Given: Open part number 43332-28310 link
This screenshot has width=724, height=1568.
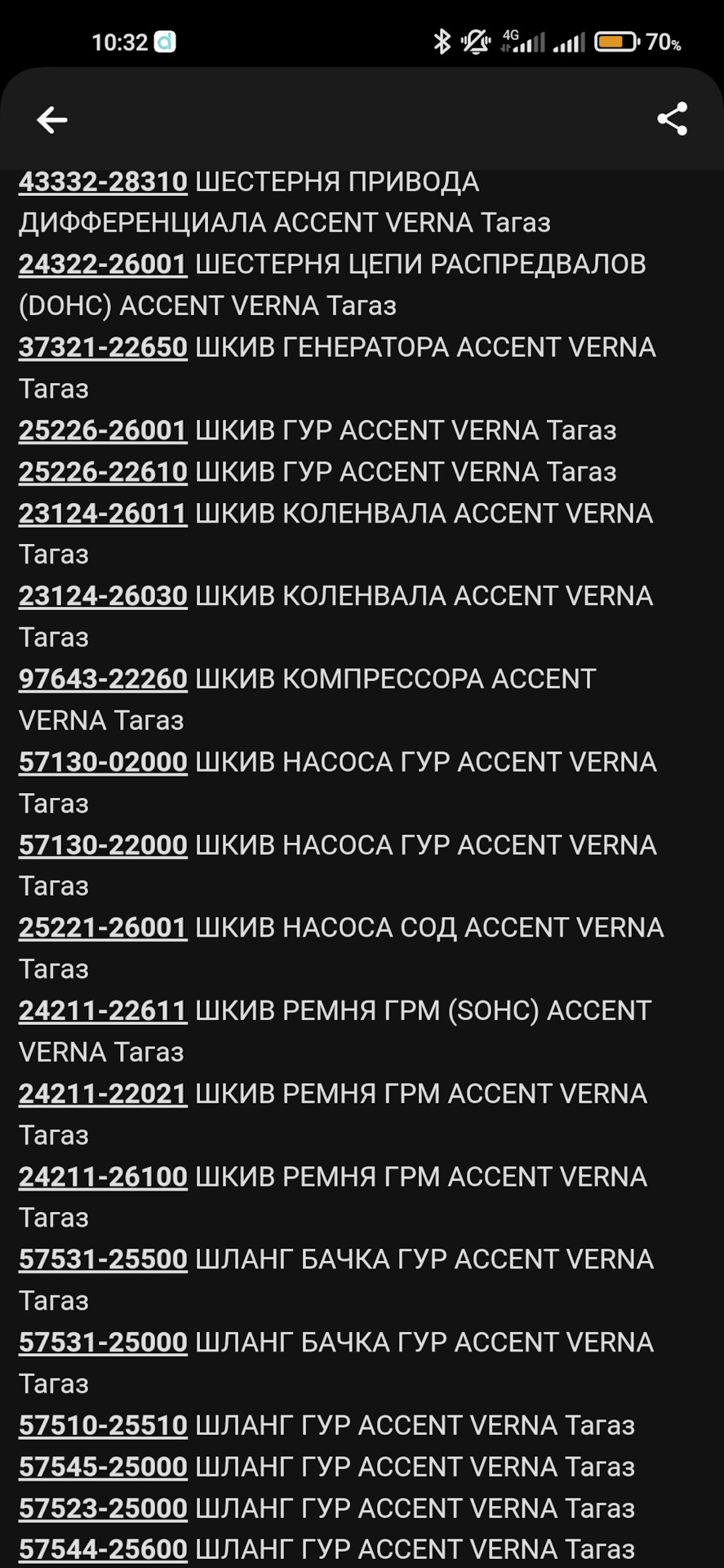Looking at the screenshot, I should (x=103, y=181).
